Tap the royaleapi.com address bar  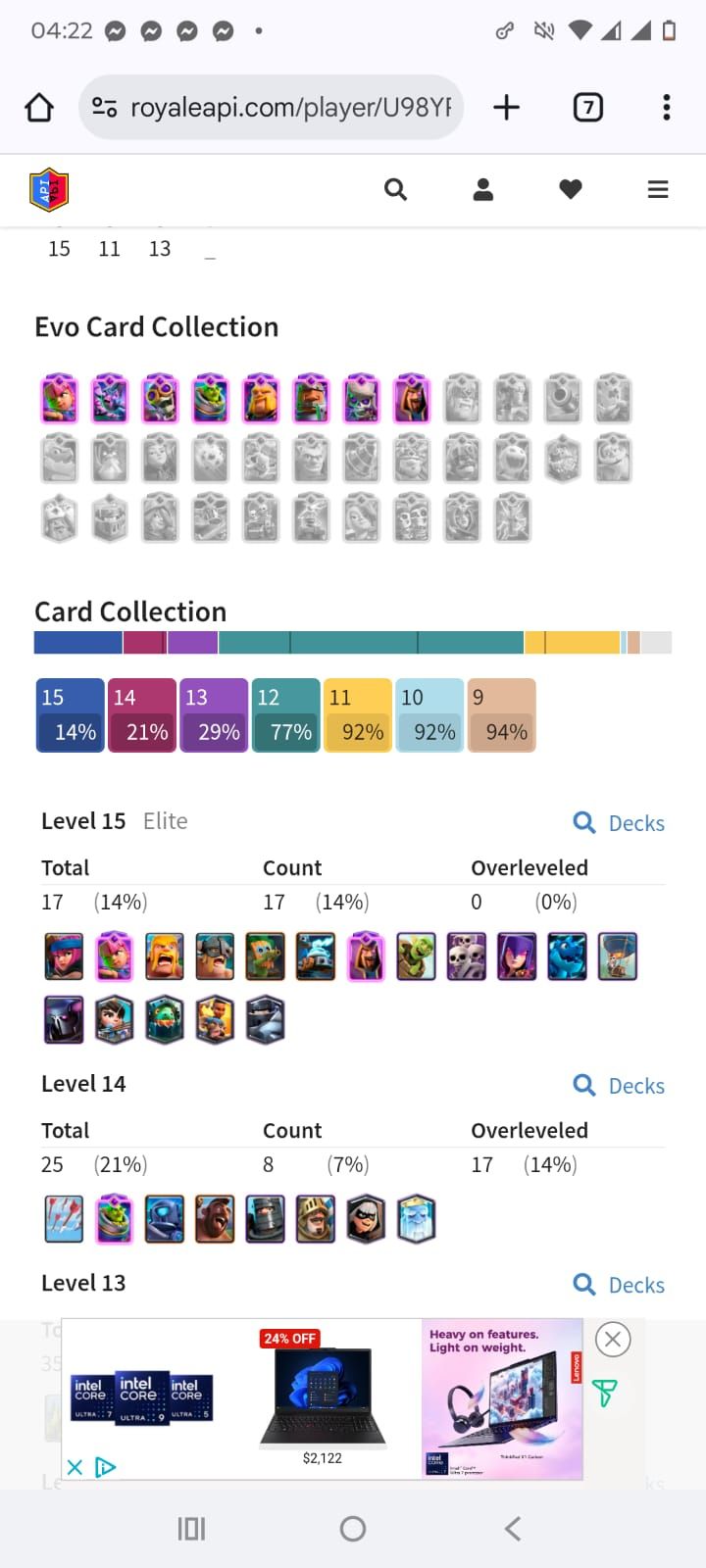click(284, 107)
